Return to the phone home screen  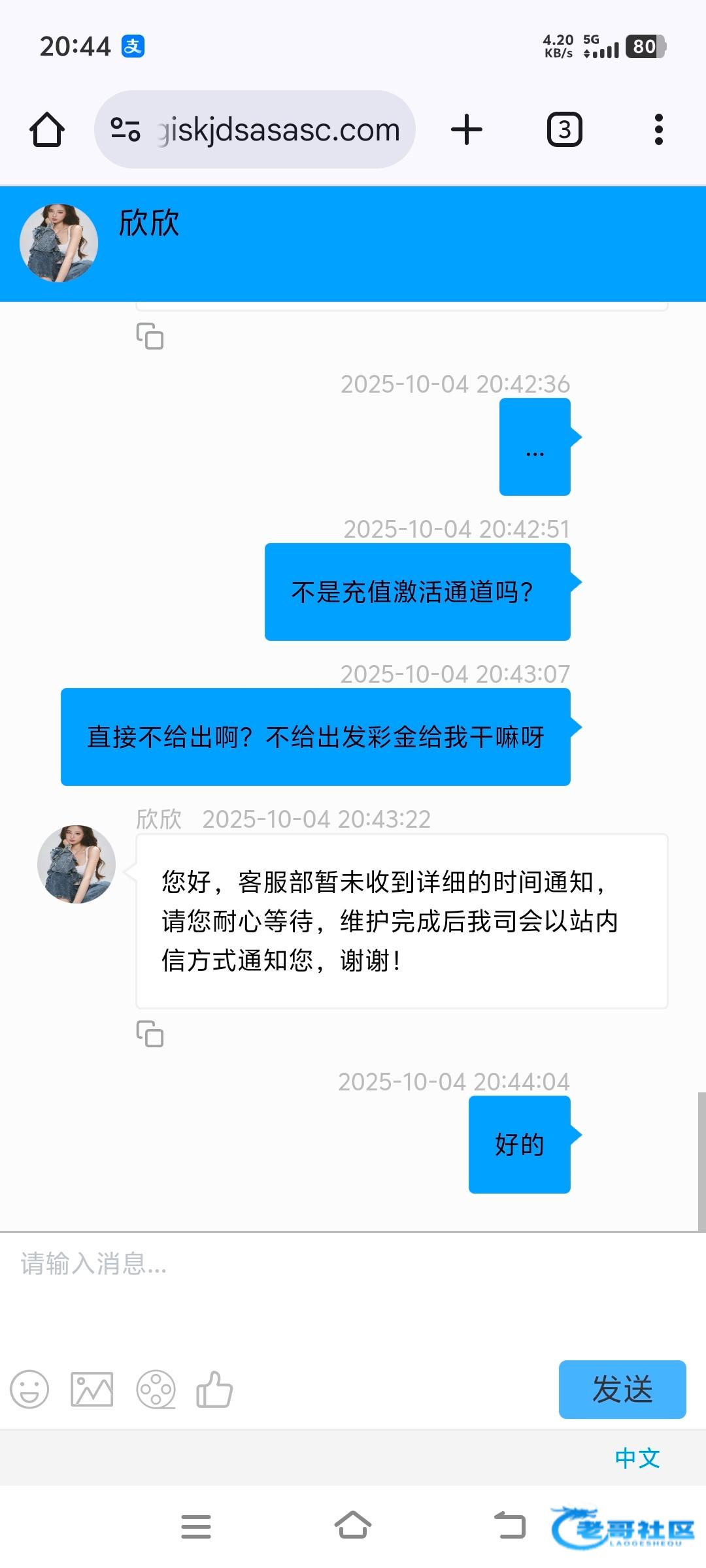[x=353, y=1526]
